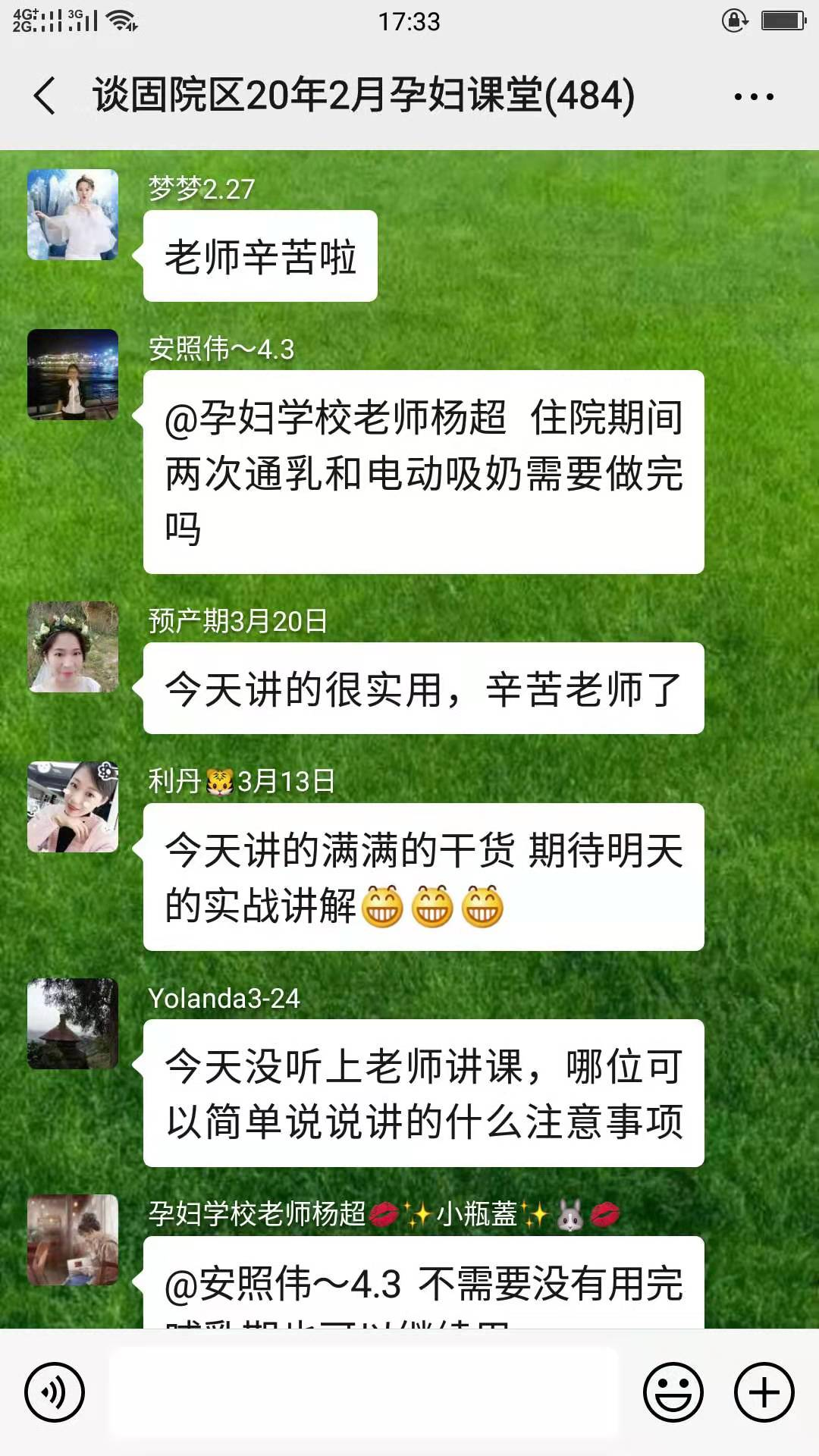
Task: View Yolanda3-24's profile avatar
Action: click(x=73, y=1024)
